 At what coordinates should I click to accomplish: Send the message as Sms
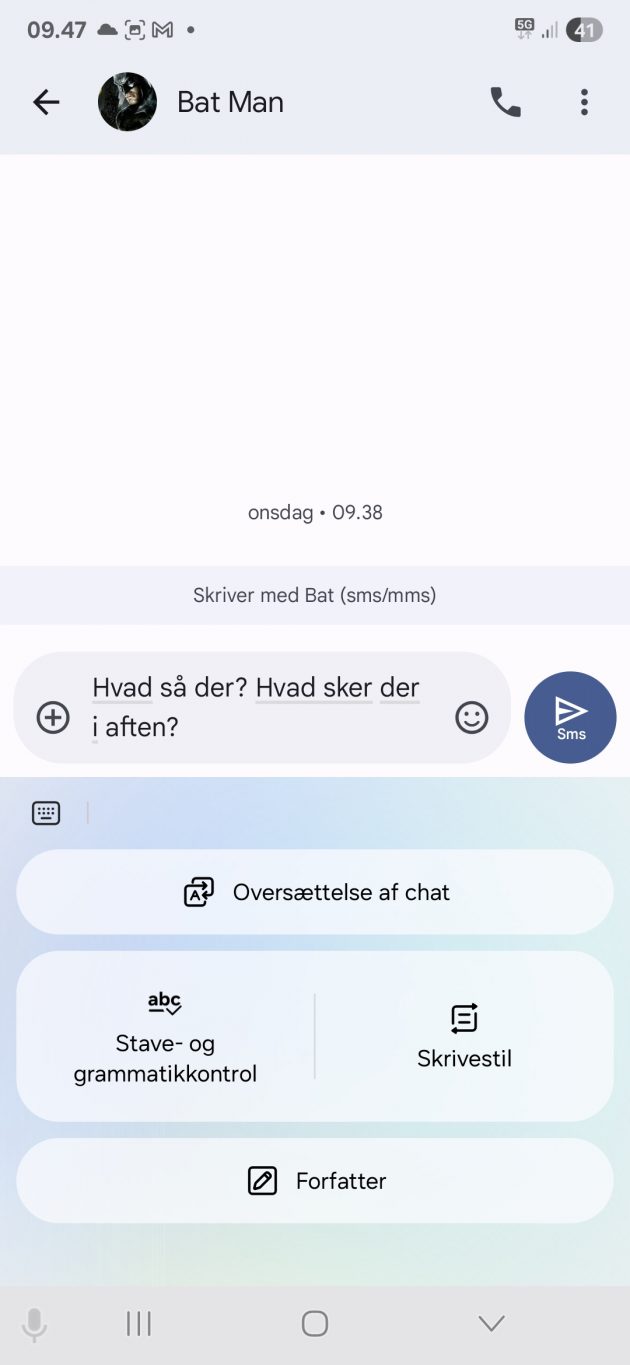pos(570,717)
